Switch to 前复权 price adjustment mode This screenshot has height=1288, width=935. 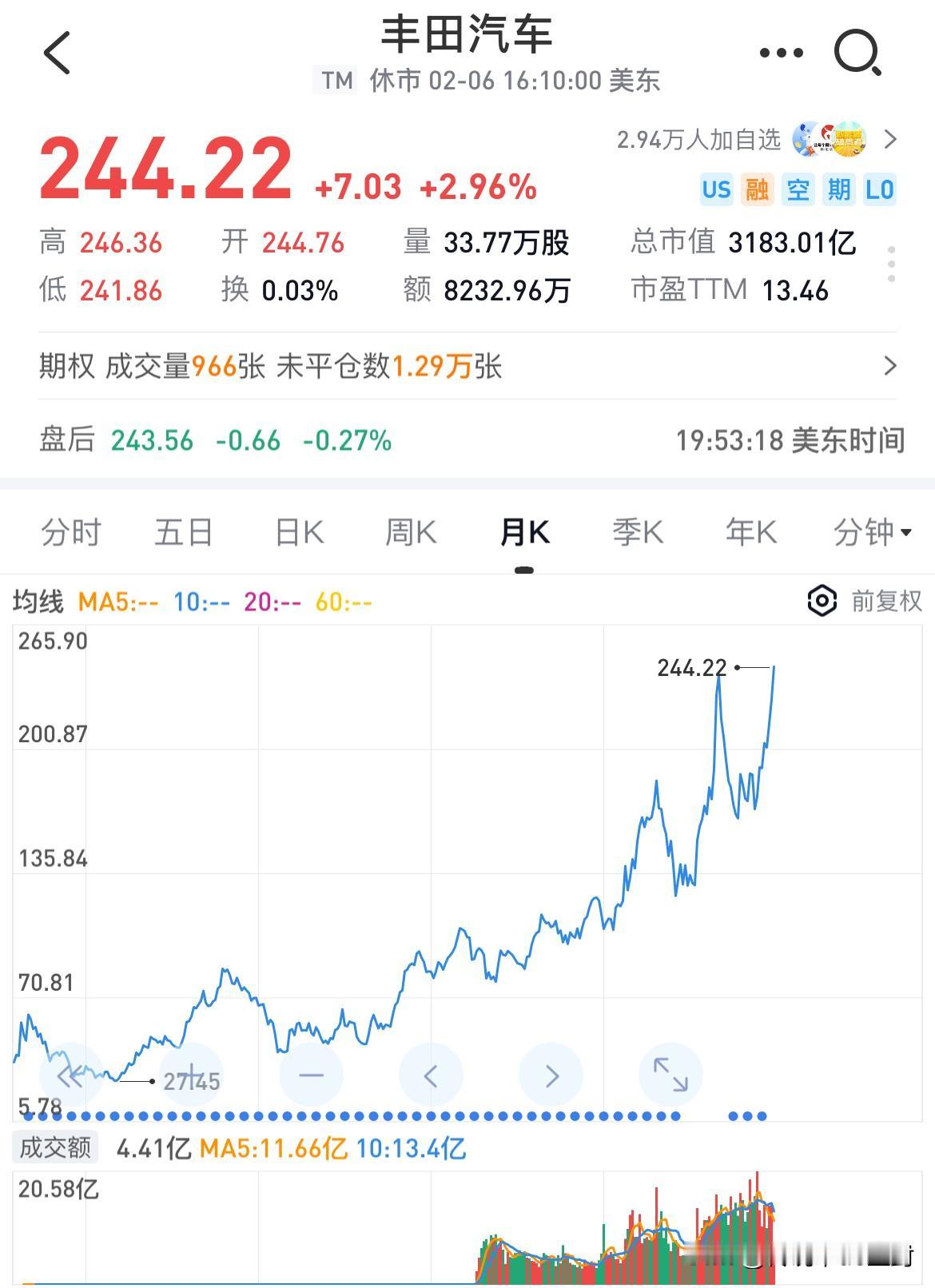(886, 602)
